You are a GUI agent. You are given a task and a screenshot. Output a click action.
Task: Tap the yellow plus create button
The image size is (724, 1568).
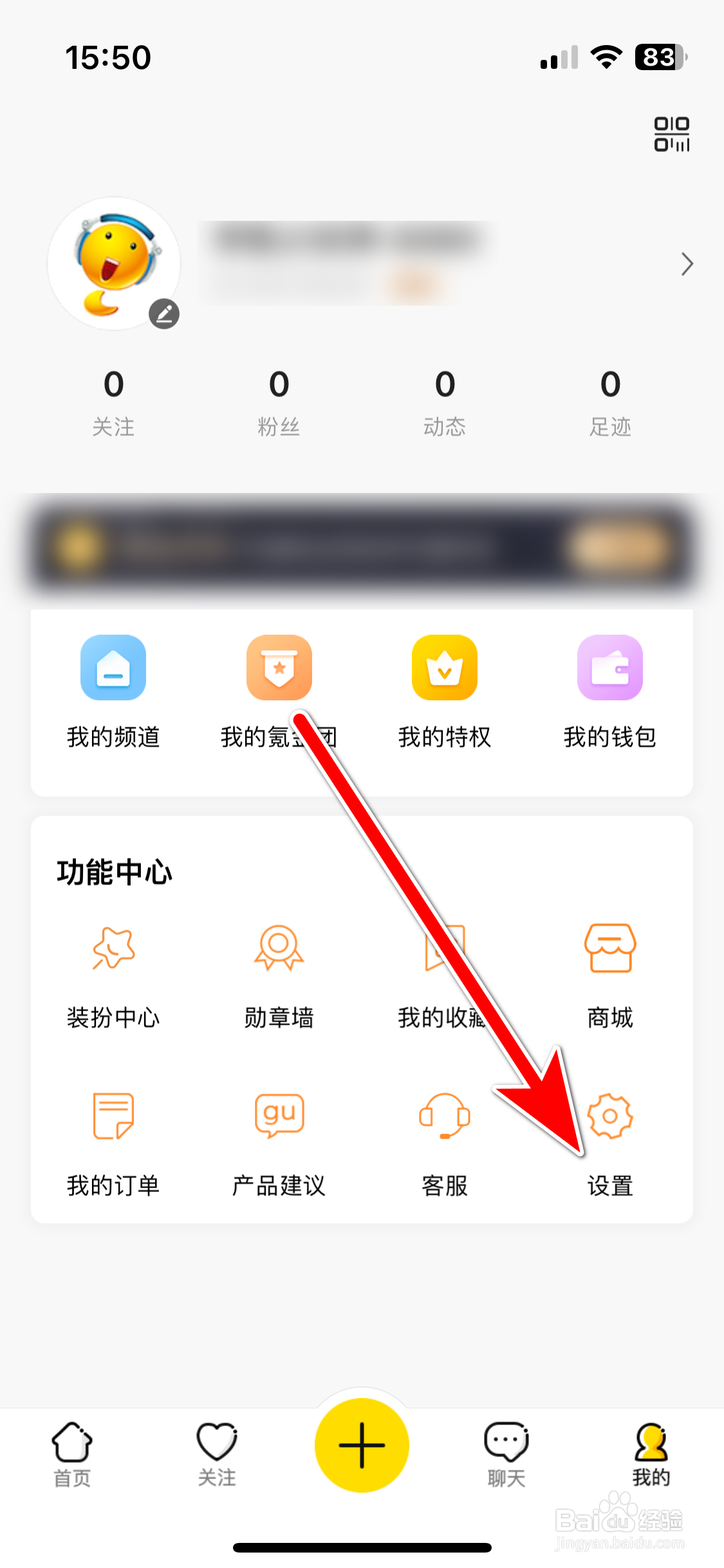tap(362, 1445)
